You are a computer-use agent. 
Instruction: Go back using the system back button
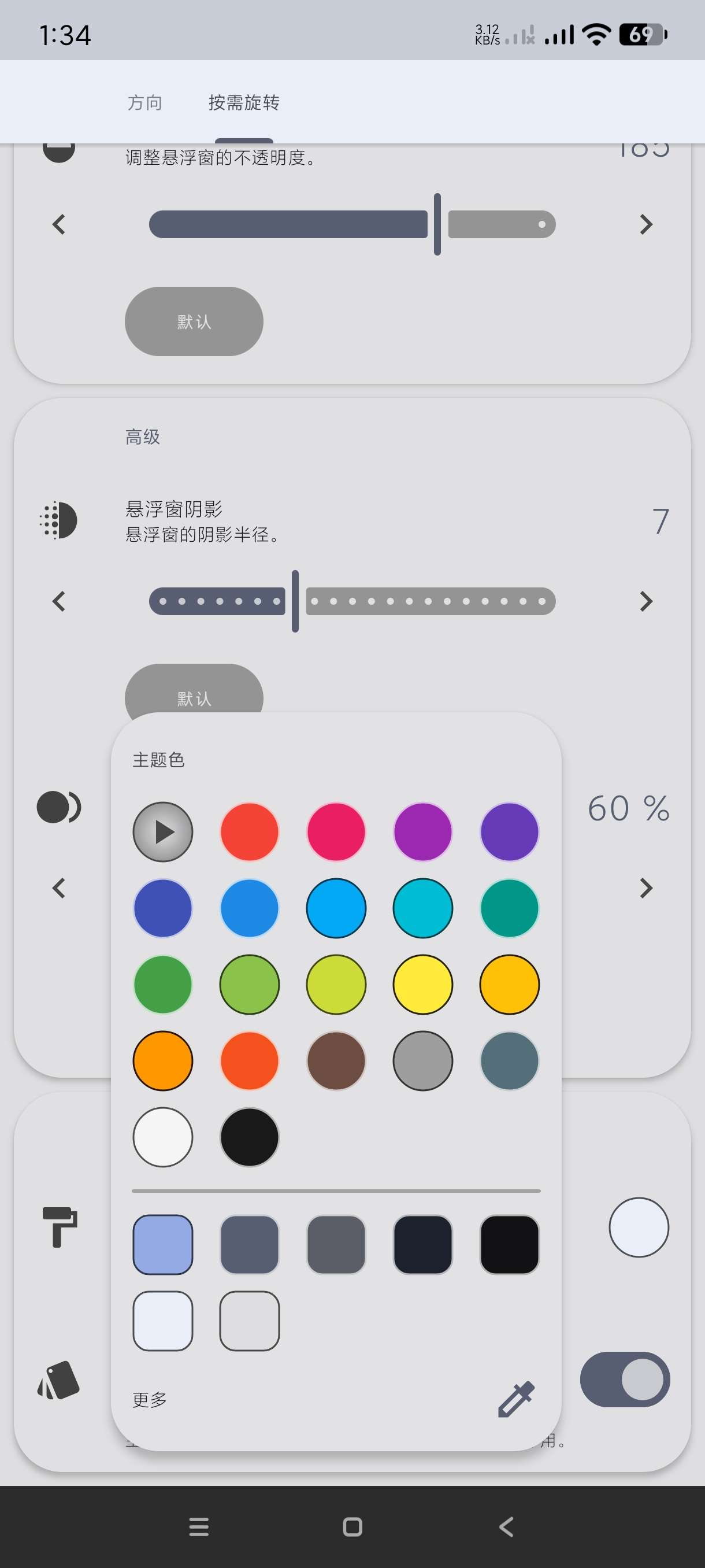pyautogui.click(x=506, y=1526)
